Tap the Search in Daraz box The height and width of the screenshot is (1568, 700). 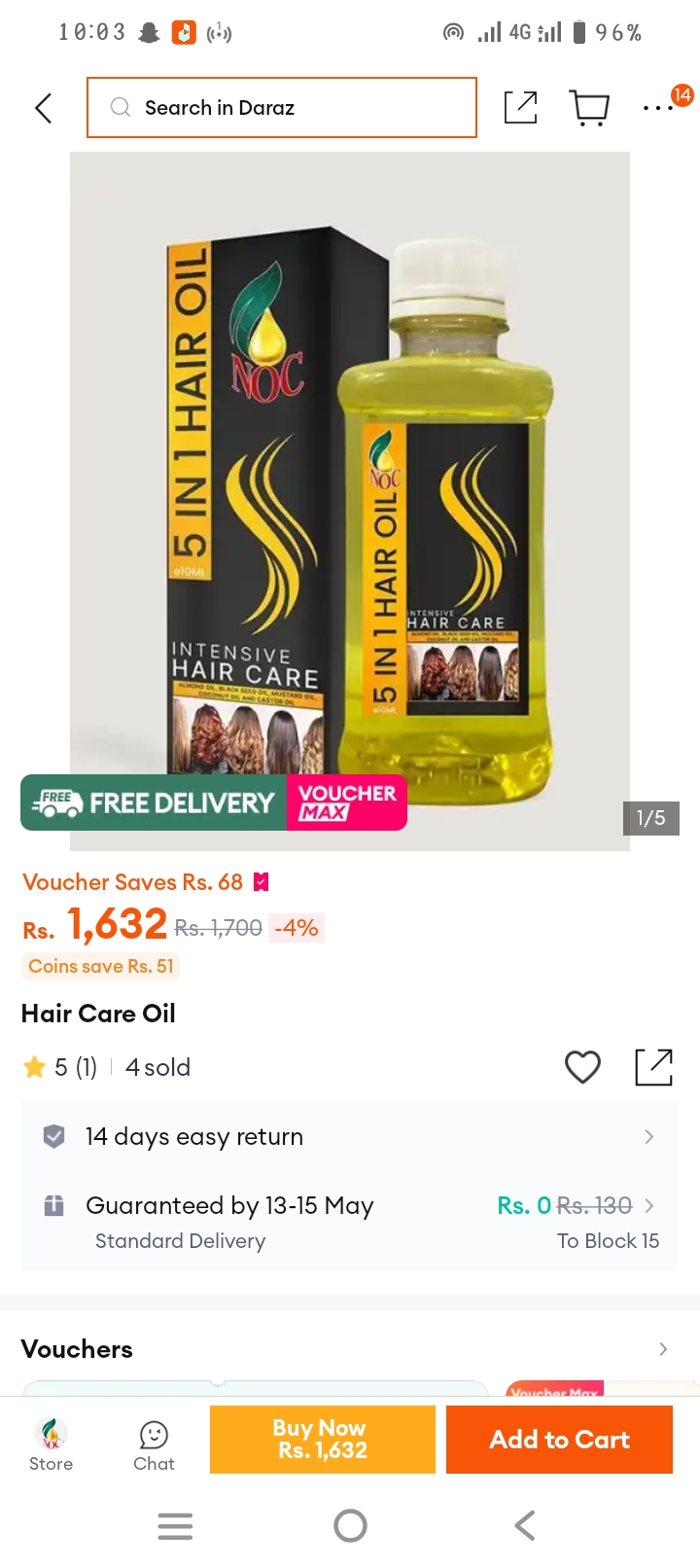click(x=282, y=107)
